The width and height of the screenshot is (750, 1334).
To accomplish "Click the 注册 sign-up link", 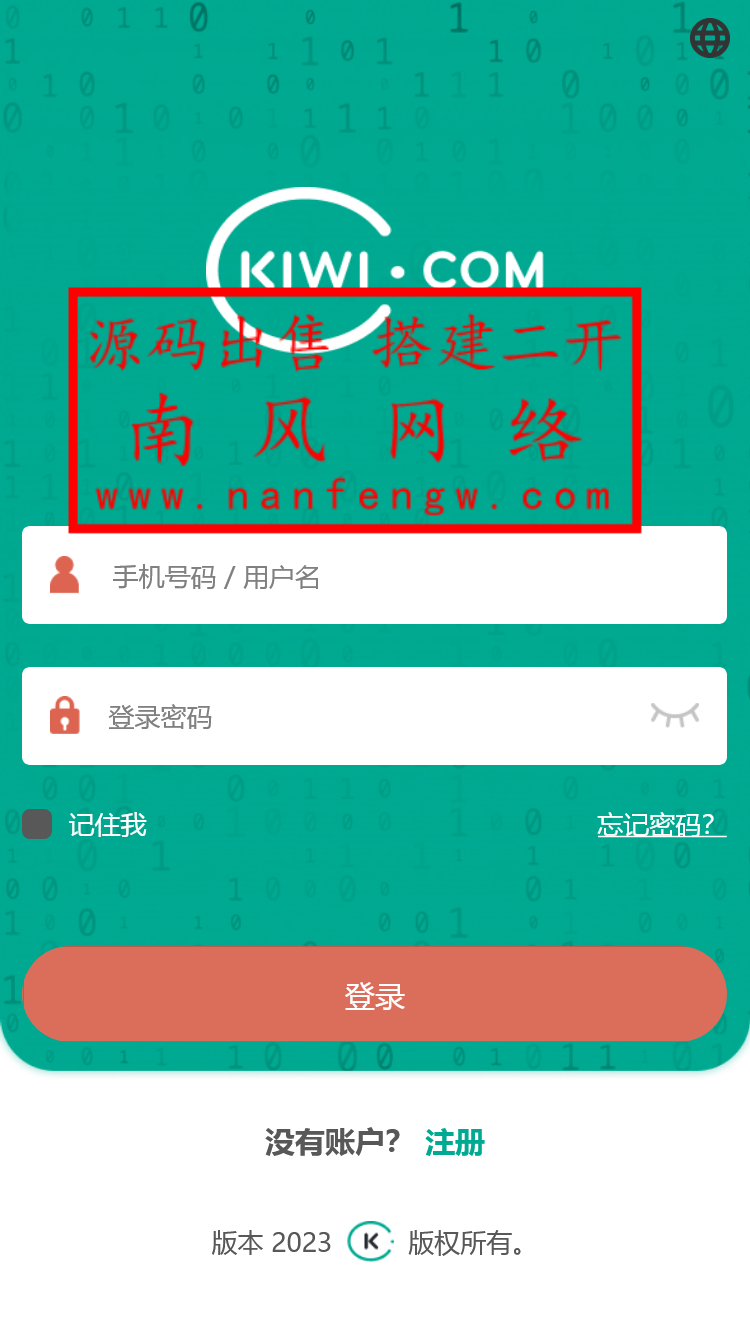I will coord(454,1141).
